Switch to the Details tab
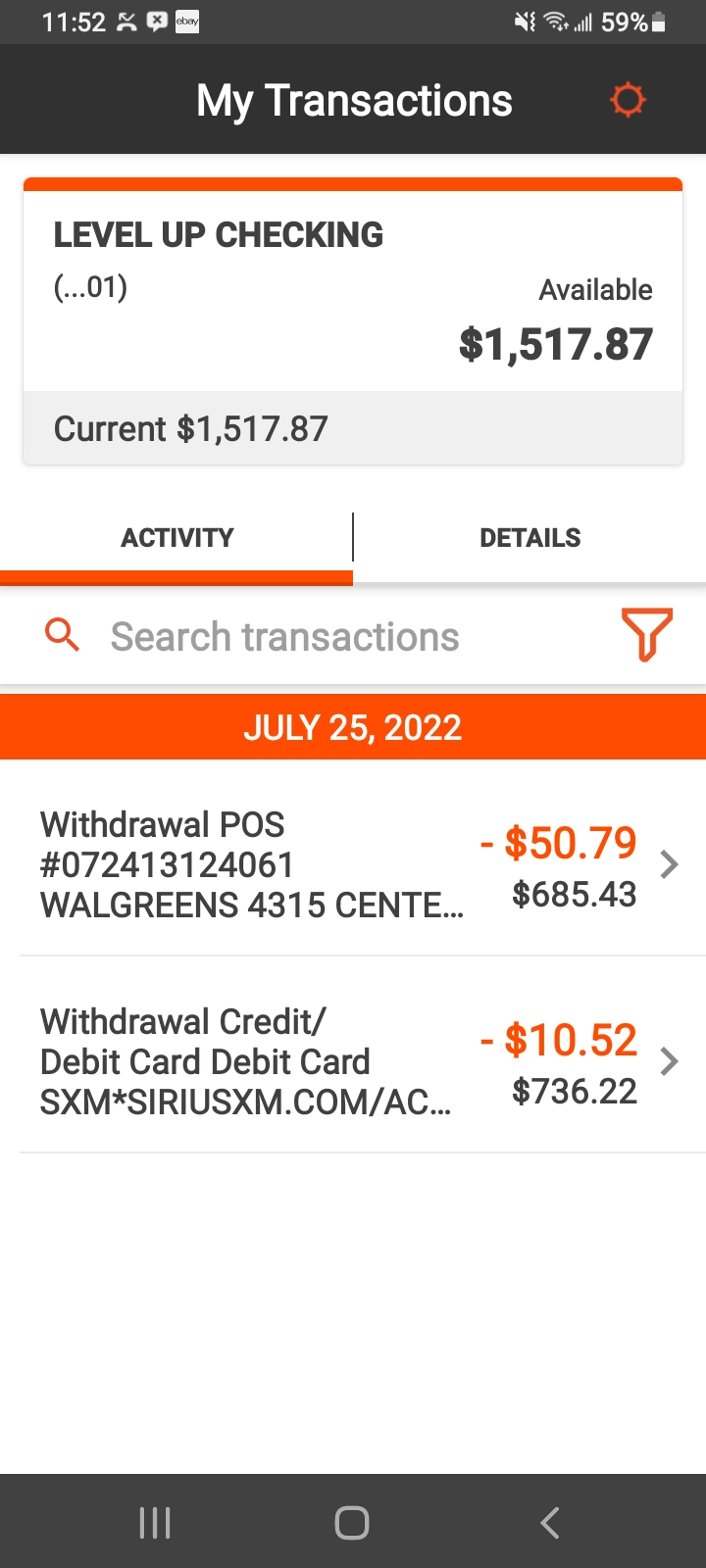 [529, 537]
